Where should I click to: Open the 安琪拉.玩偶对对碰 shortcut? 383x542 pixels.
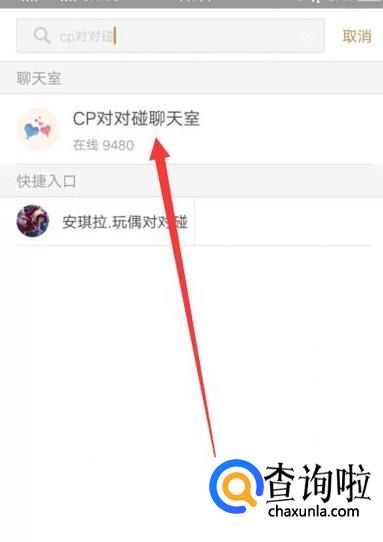(x=105, y=221)
